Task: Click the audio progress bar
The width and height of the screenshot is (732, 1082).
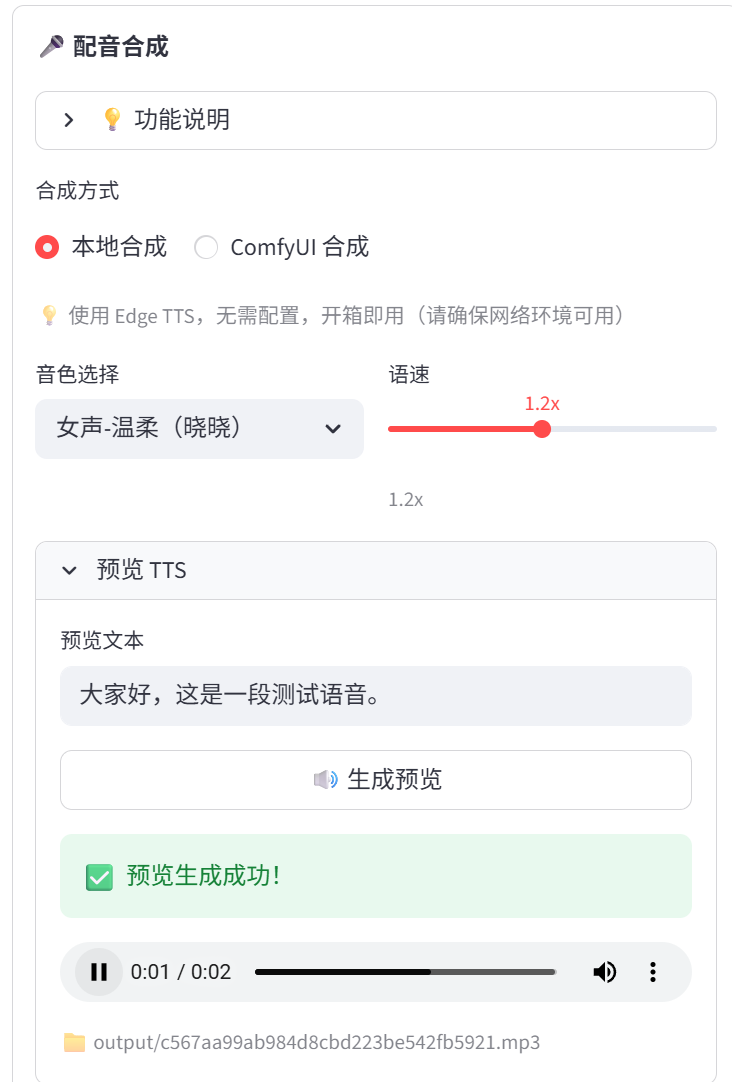Action: [x=405, y=971]
